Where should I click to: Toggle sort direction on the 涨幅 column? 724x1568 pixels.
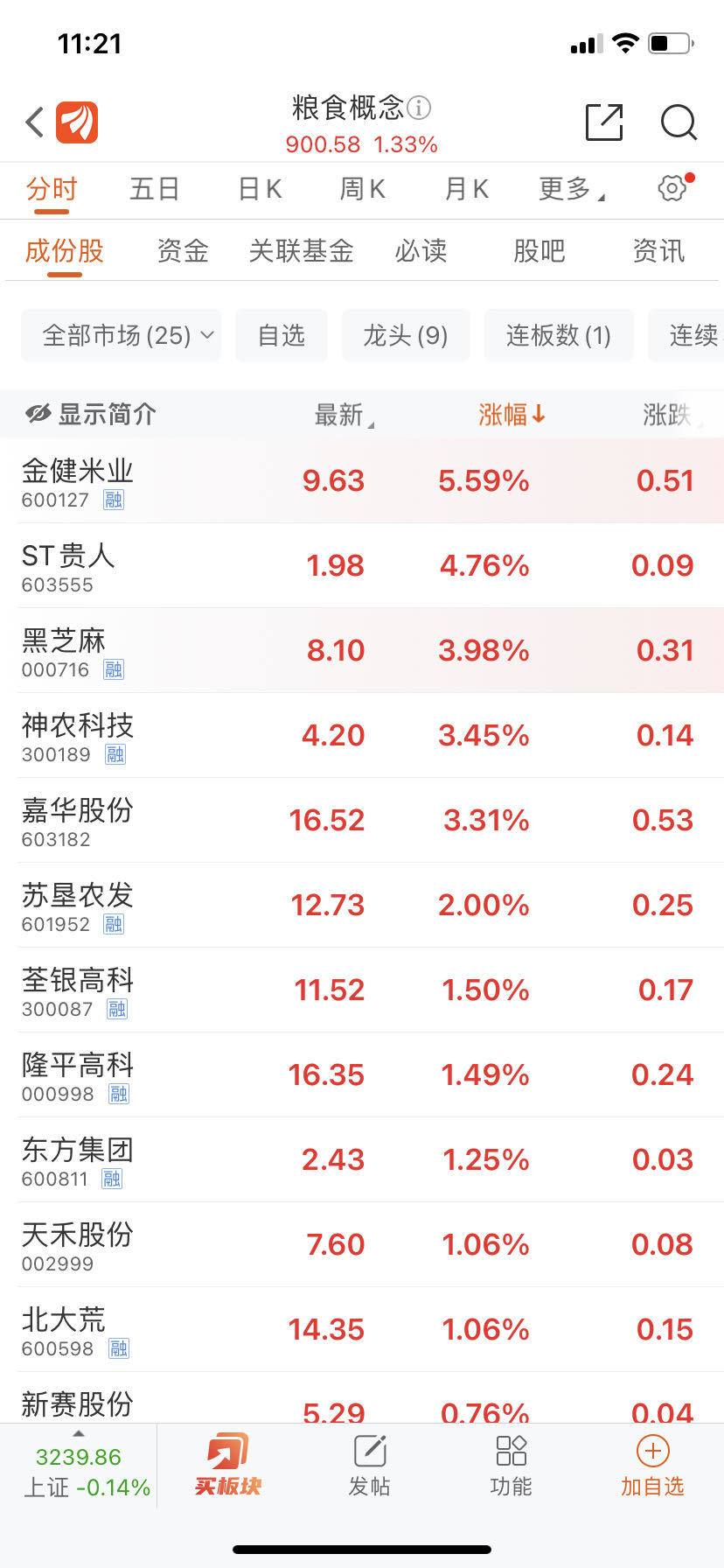coord(510,416)
